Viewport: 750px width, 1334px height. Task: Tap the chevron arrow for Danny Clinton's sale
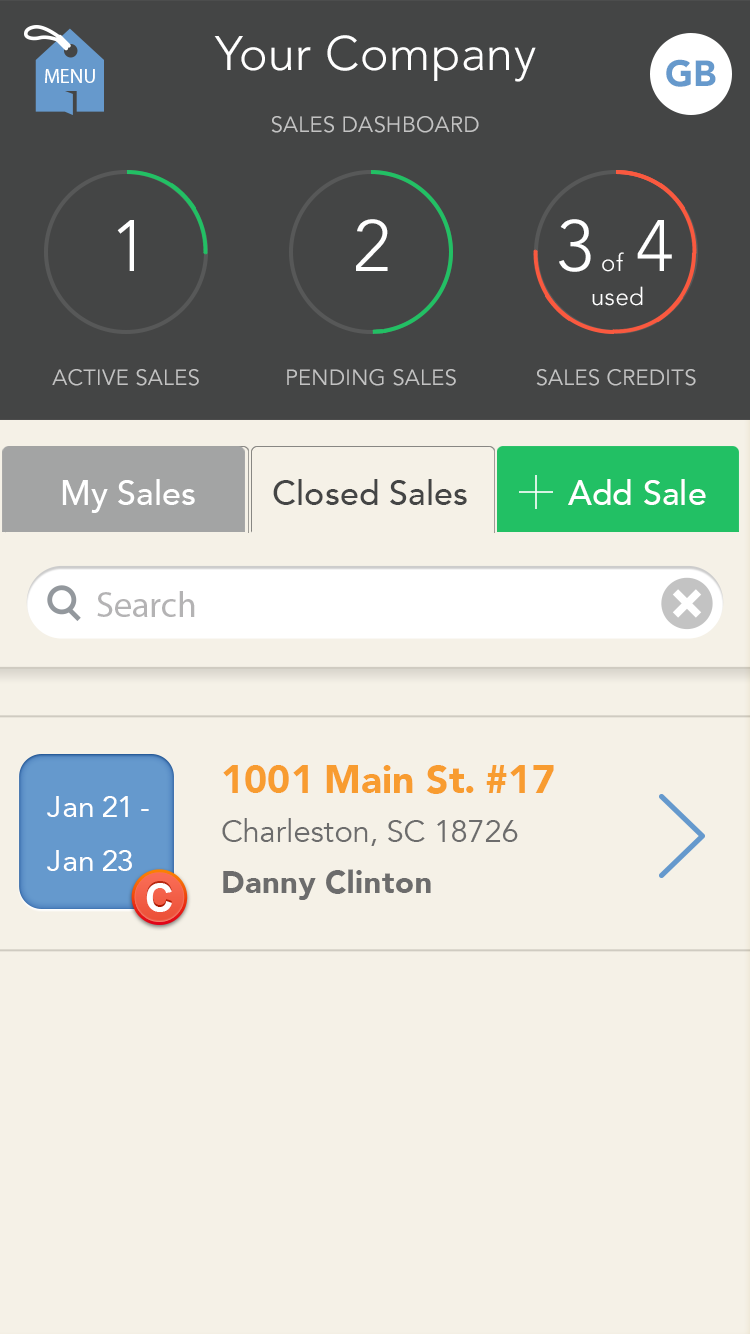pos(682,836)
